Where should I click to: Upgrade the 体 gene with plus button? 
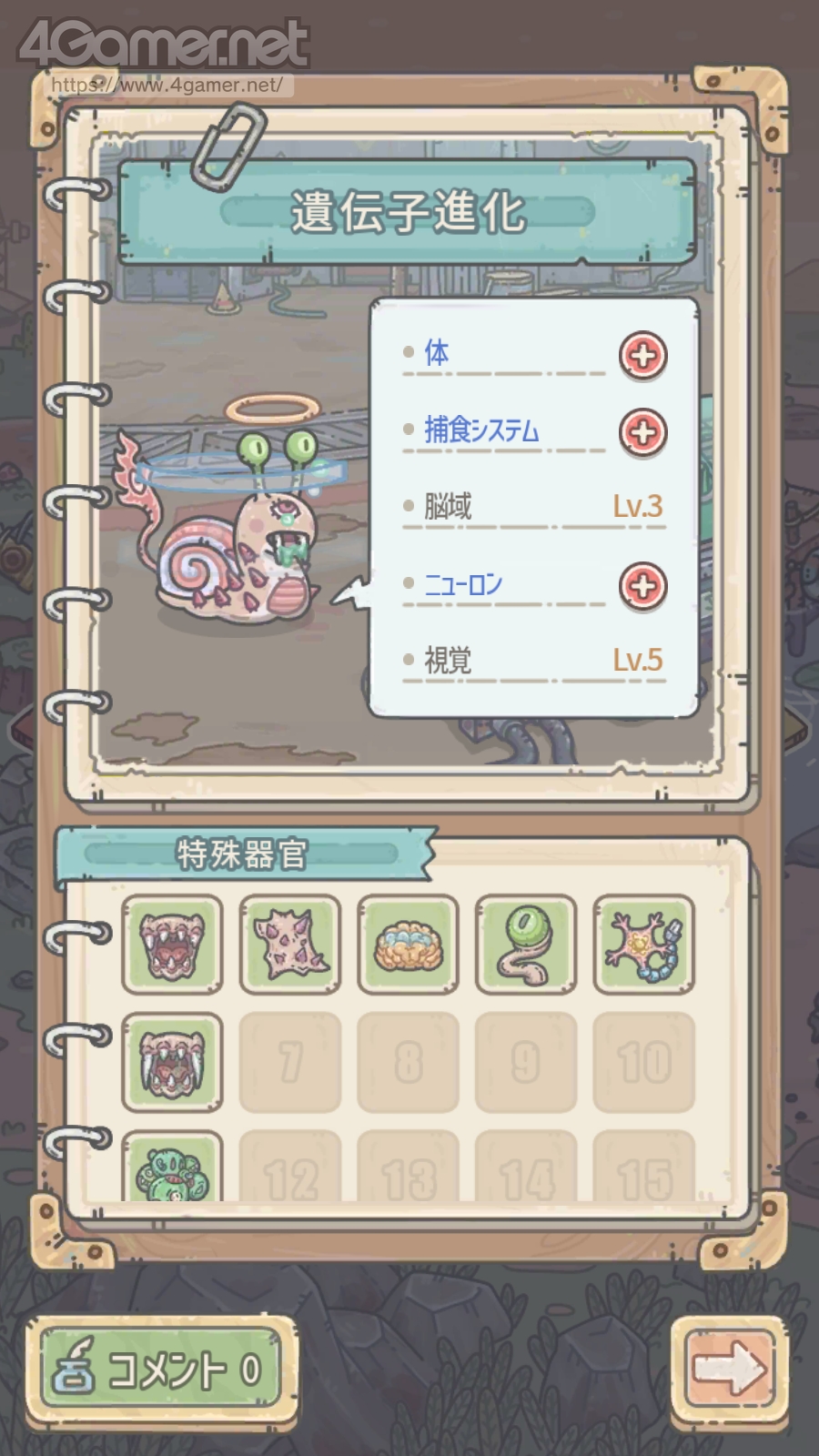[x=642, y=355]
